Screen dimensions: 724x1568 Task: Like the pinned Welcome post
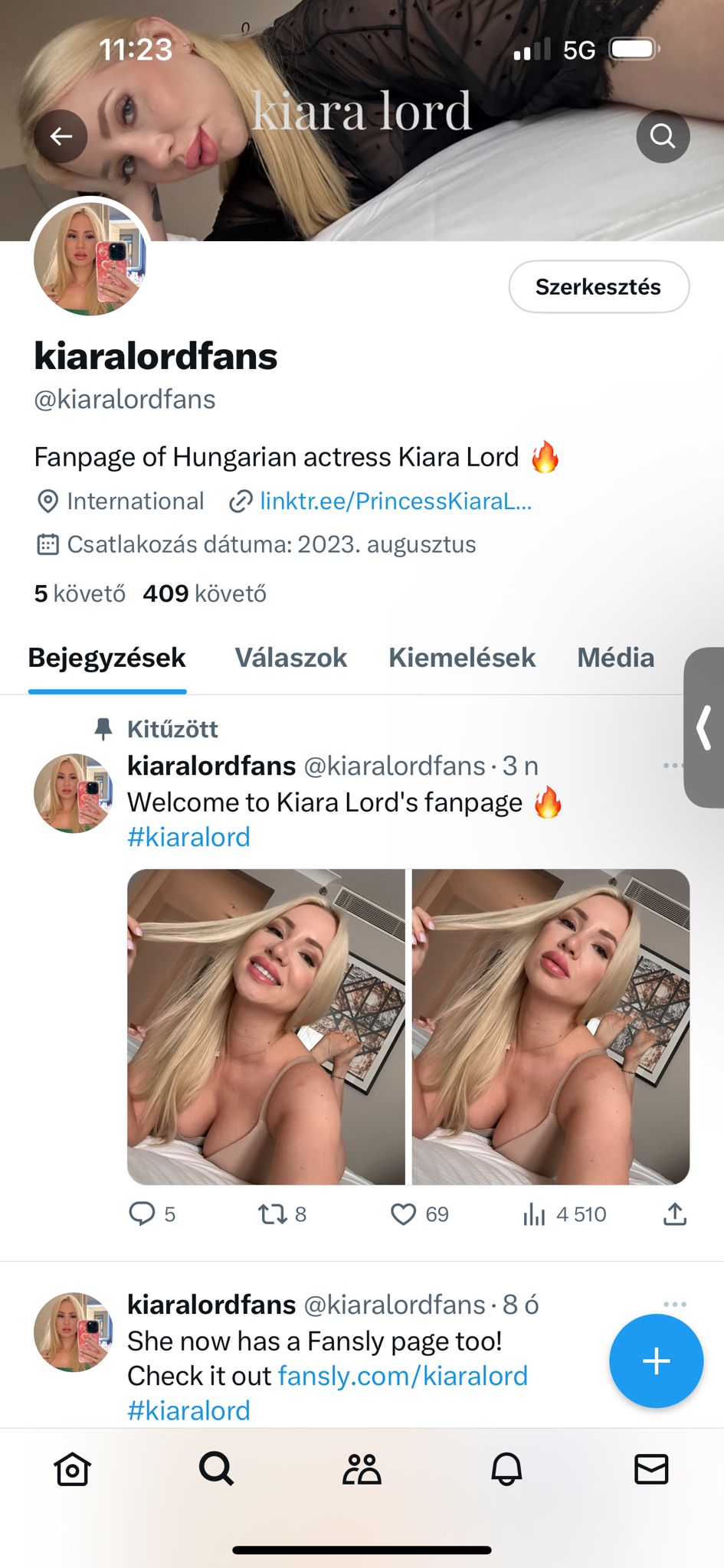[404, 1214]
